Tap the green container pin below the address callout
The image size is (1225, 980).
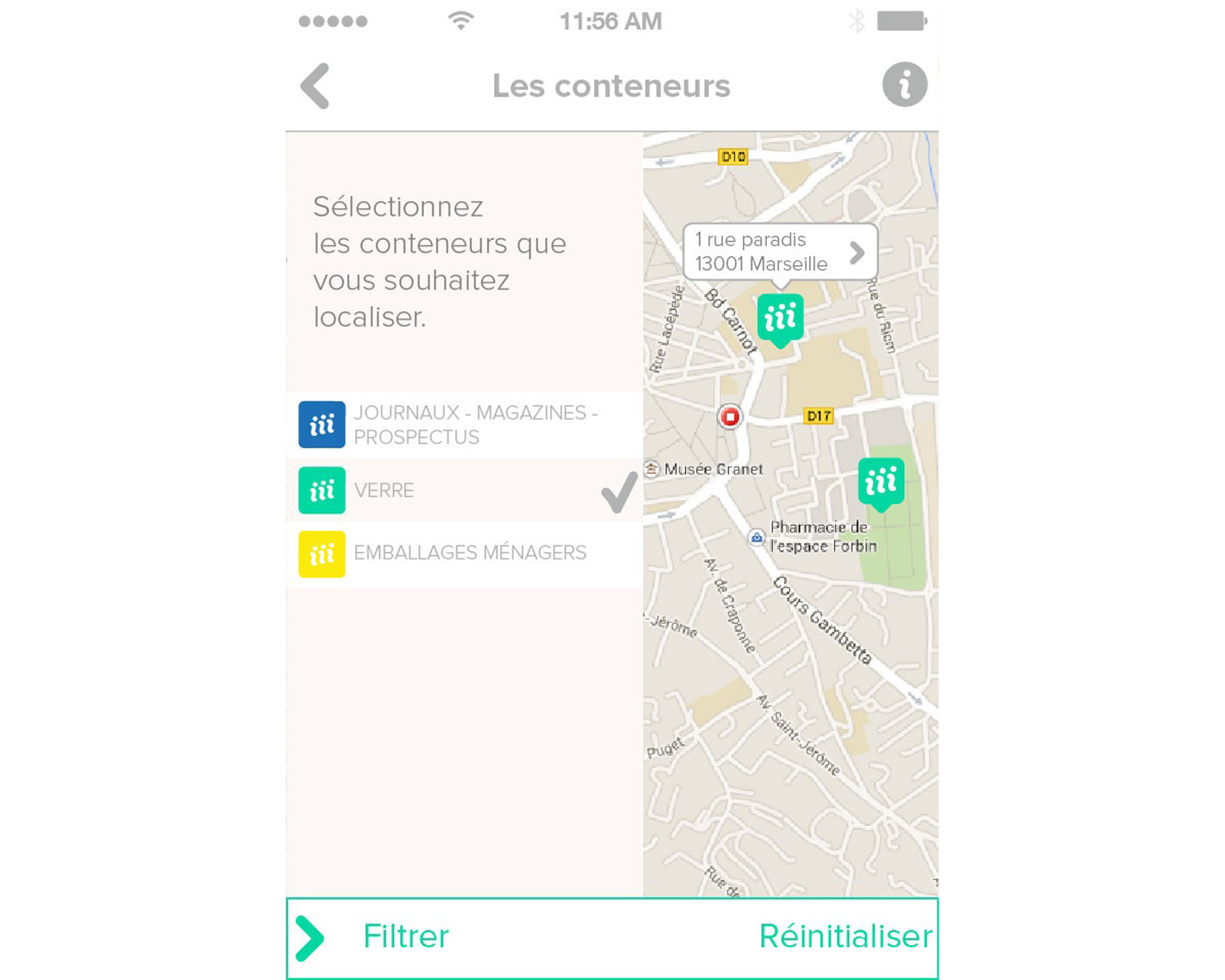pos(780,318)
